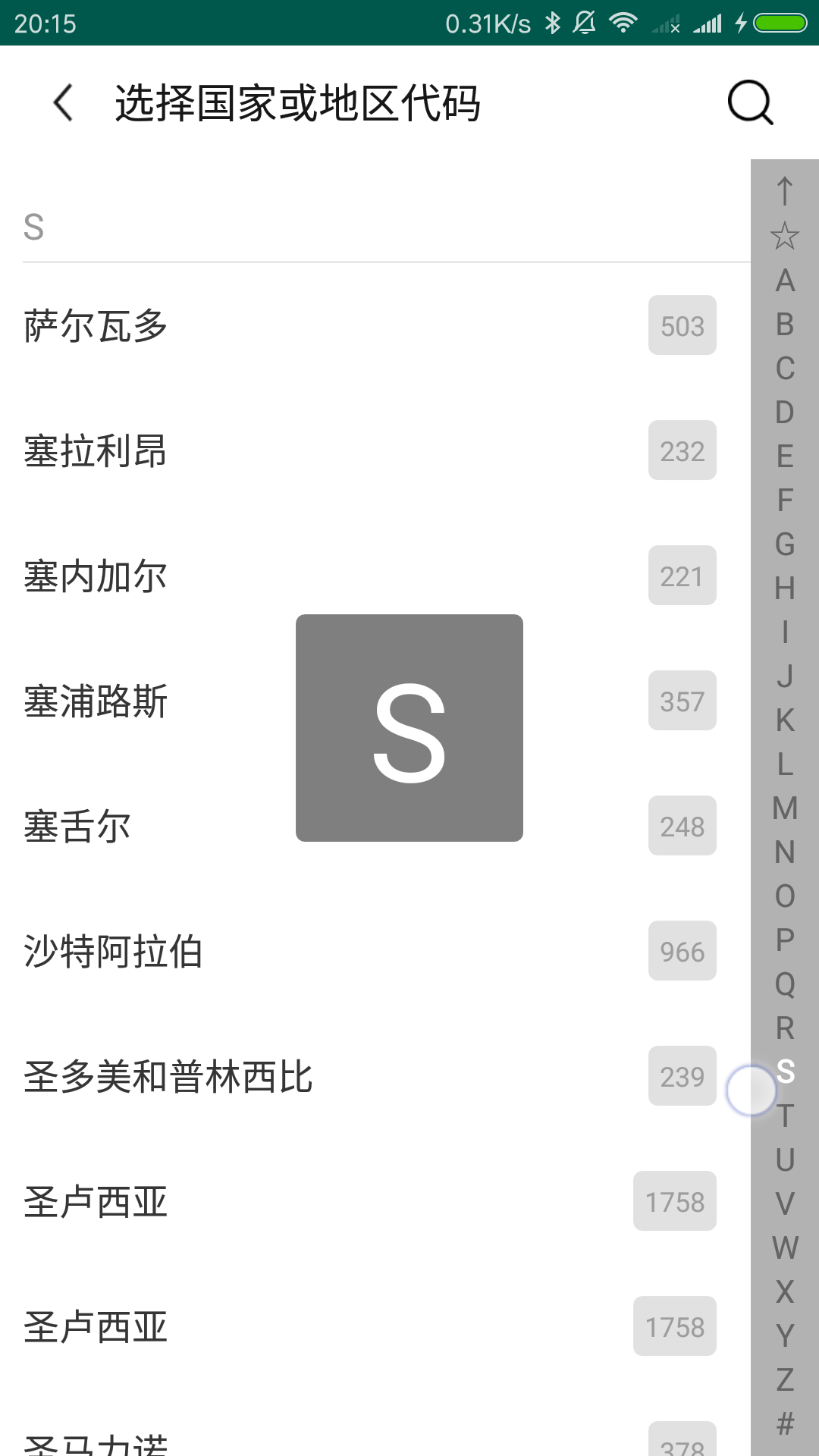Jump to letter A in index

click(785, 281)
